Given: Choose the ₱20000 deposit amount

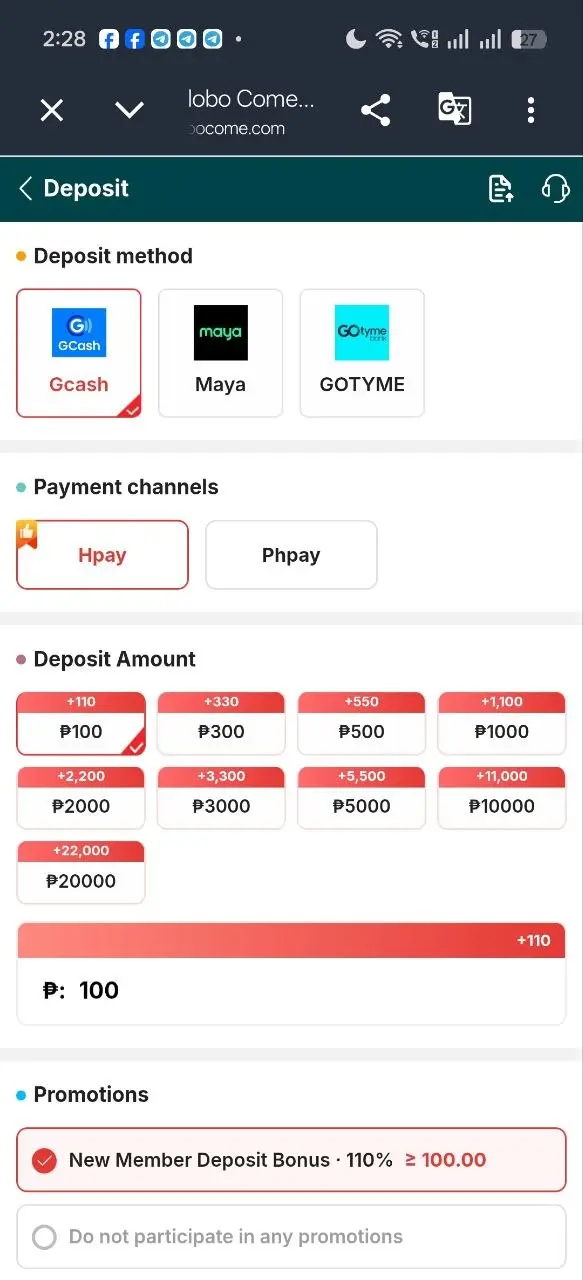Looking at the screenshot, I should click(81, 873).
